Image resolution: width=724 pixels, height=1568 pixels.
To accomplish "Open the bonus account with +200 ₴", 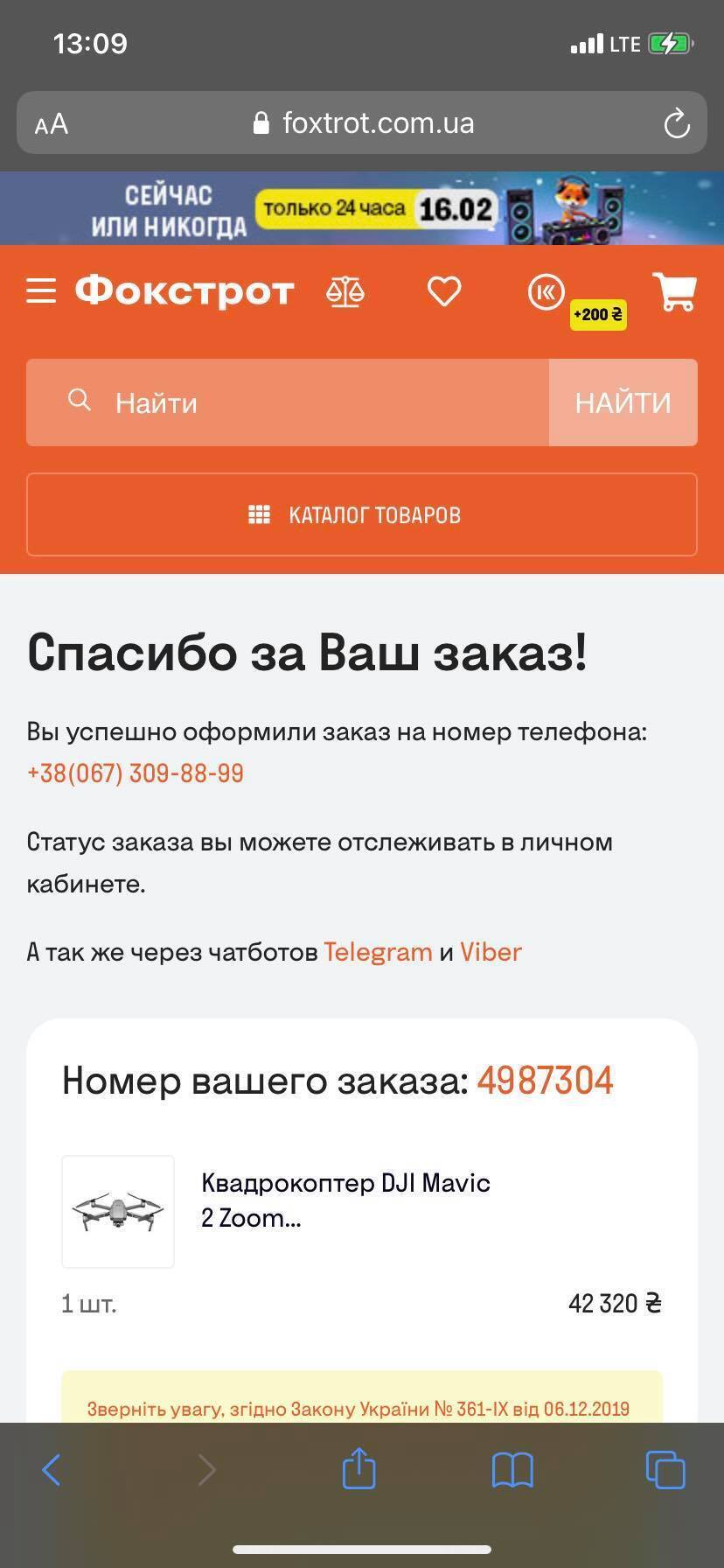I will click(x=548, y=293).
